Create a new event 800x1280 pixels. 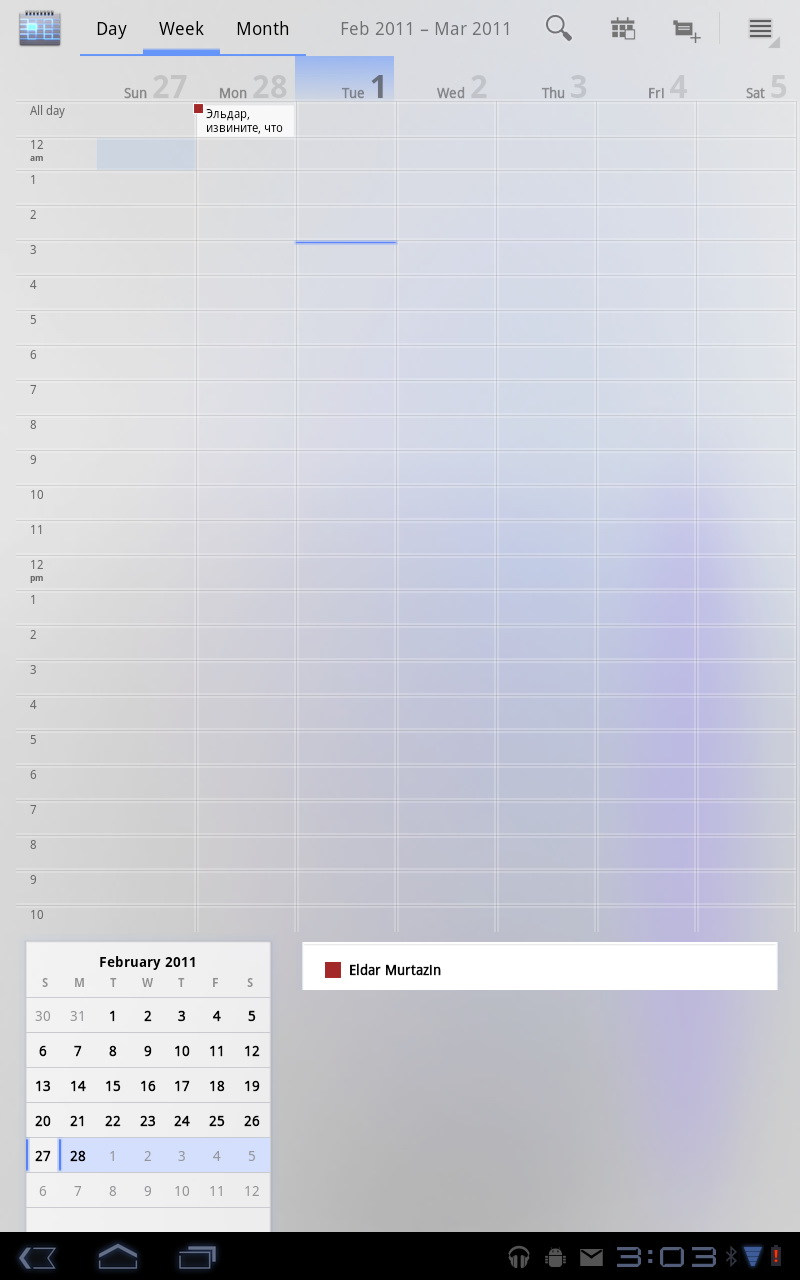click(686, 30)
